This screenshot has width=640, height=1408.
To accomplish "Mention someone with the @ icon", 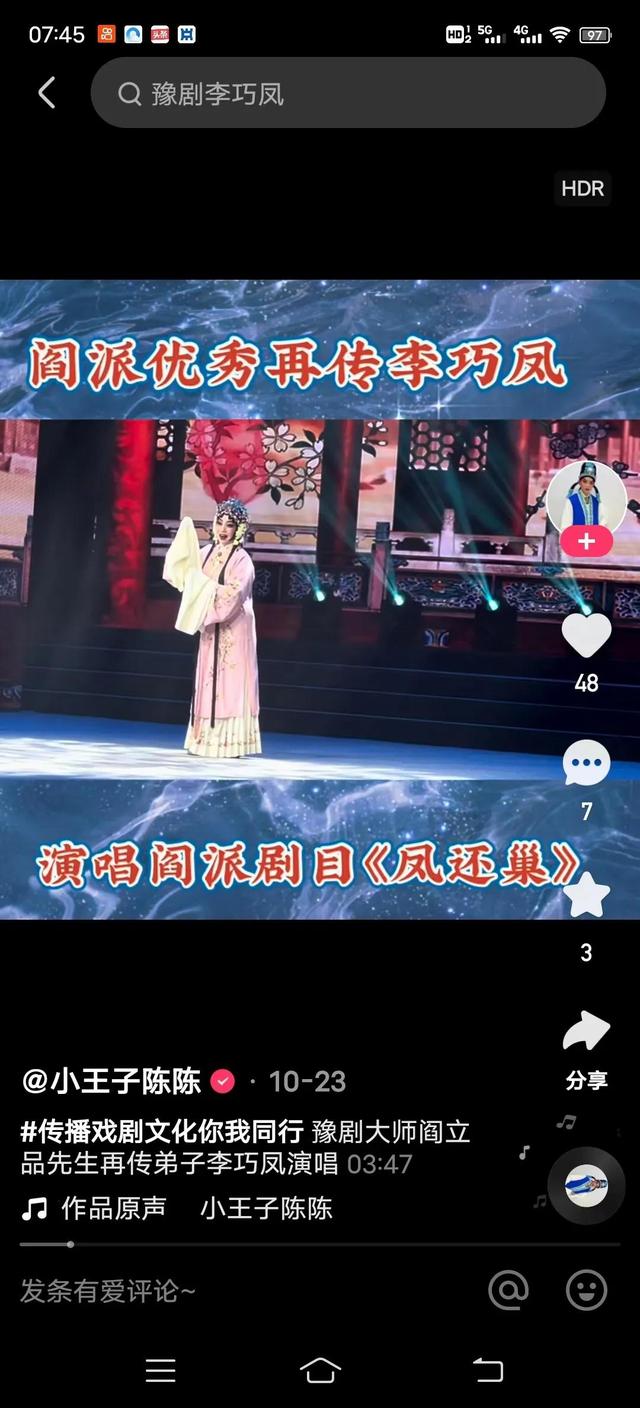I will click(x=508, y=1291).
